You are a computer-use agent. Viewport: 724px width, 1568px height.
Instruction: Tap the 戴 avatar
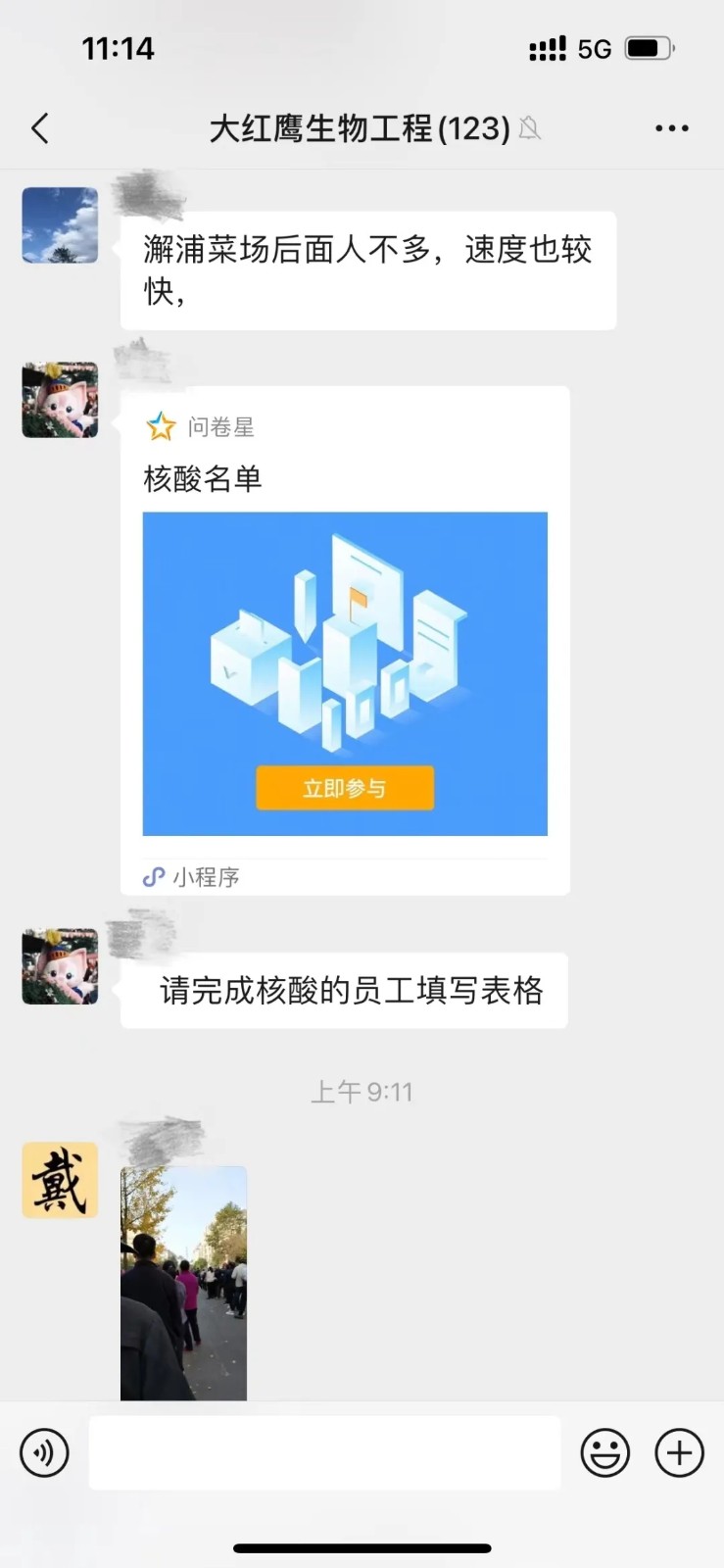click(60, 1180)
